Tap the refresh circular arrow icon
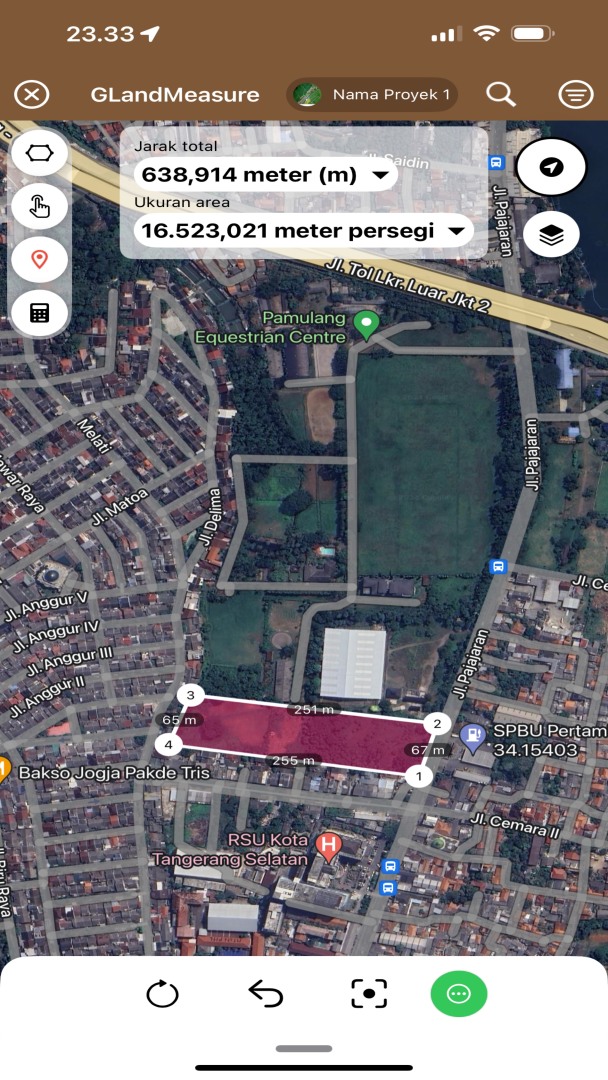The height and width of the screenshot is (1080, 608). tap(162, 994)
